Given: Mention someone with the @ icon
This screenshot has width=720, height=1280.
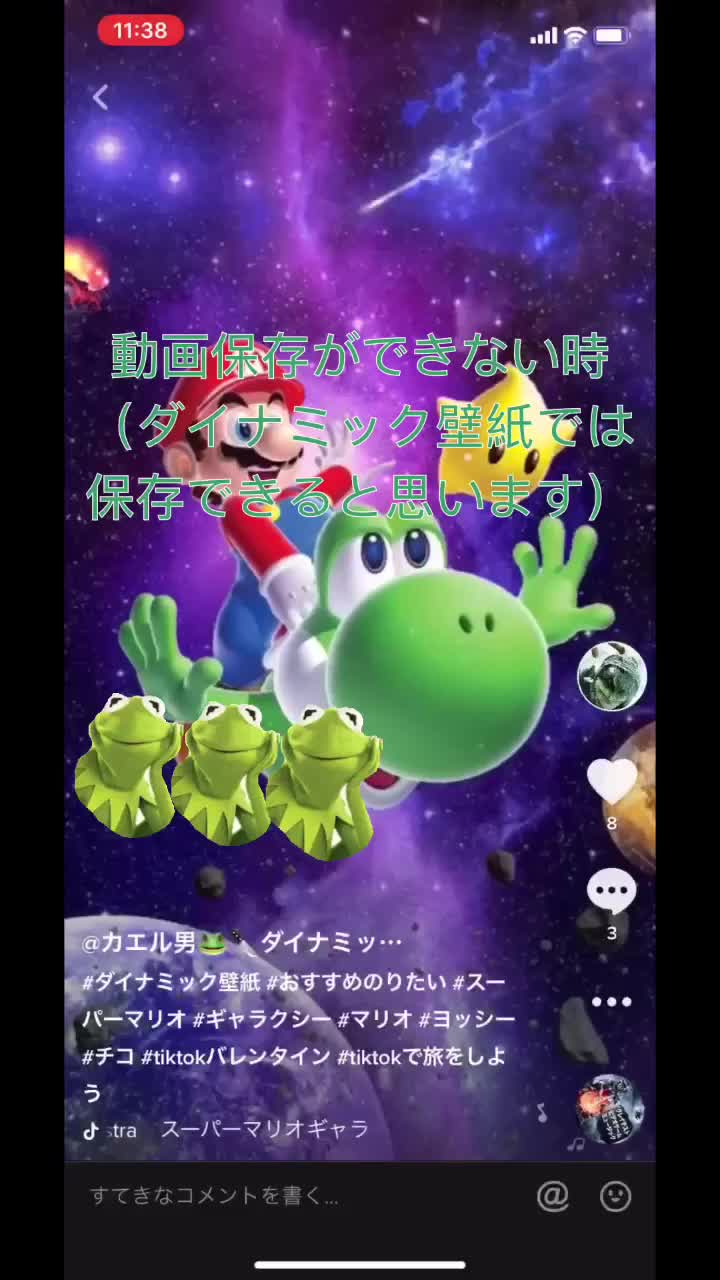Looking at the screenshot, I should 552,1196.
